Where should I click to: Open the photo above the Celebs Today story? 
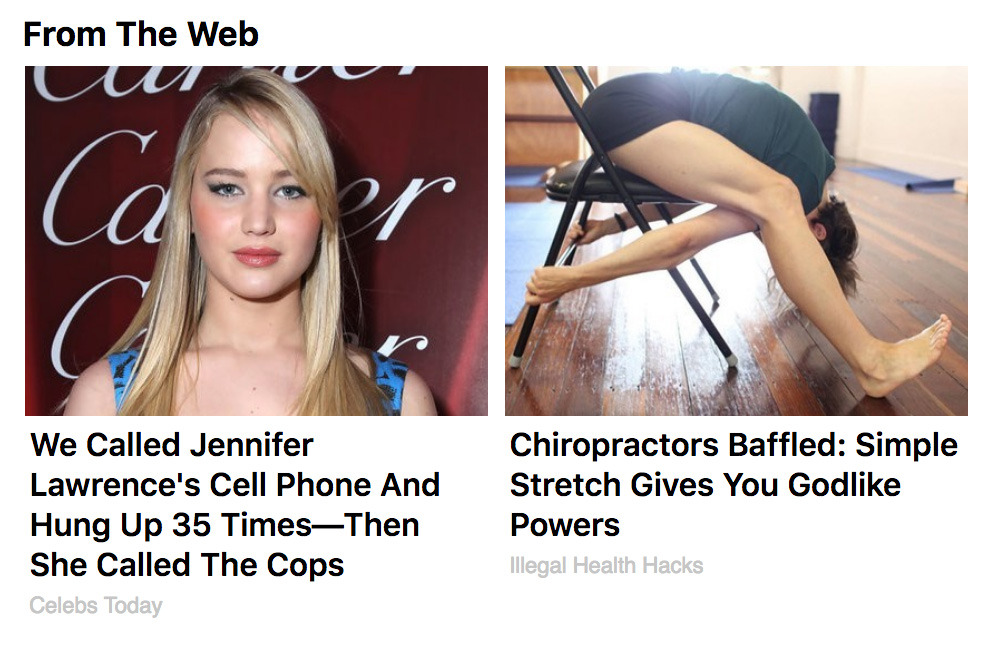[256, 240]
